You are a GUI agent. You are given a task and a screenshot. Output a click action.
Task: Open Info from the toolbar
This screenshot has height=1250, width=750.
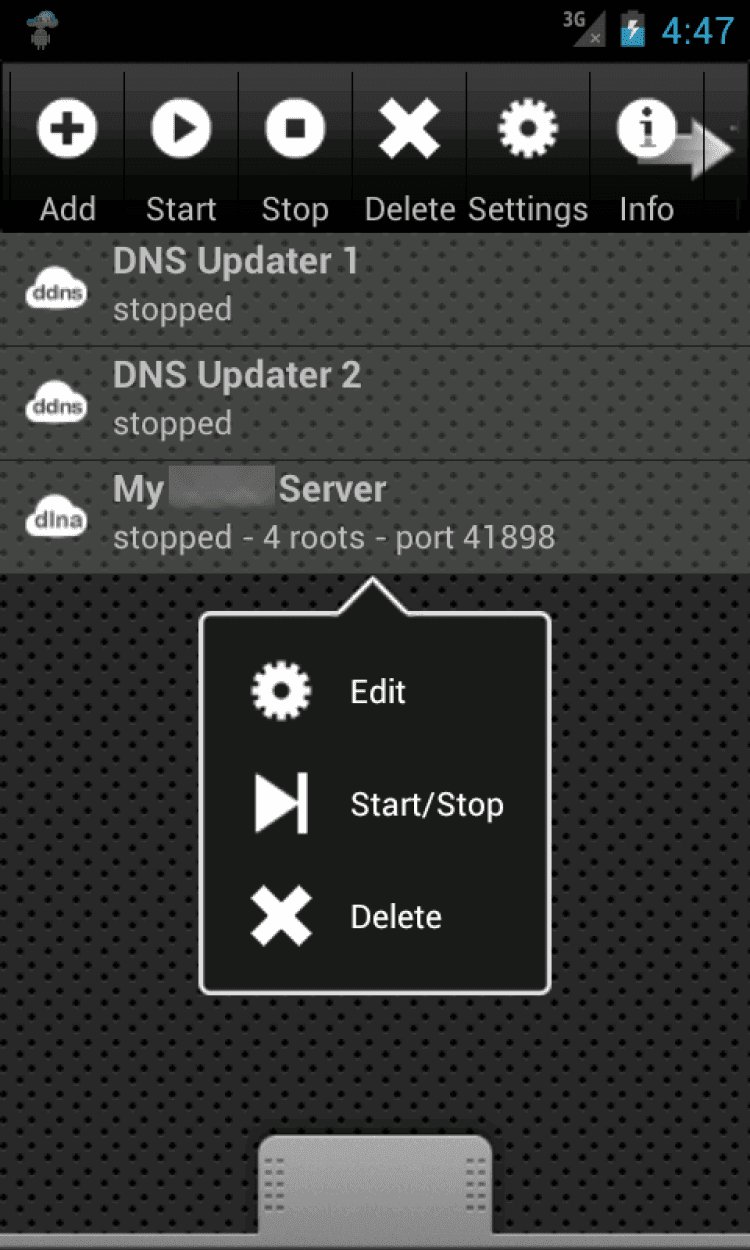tap(646, 150)
